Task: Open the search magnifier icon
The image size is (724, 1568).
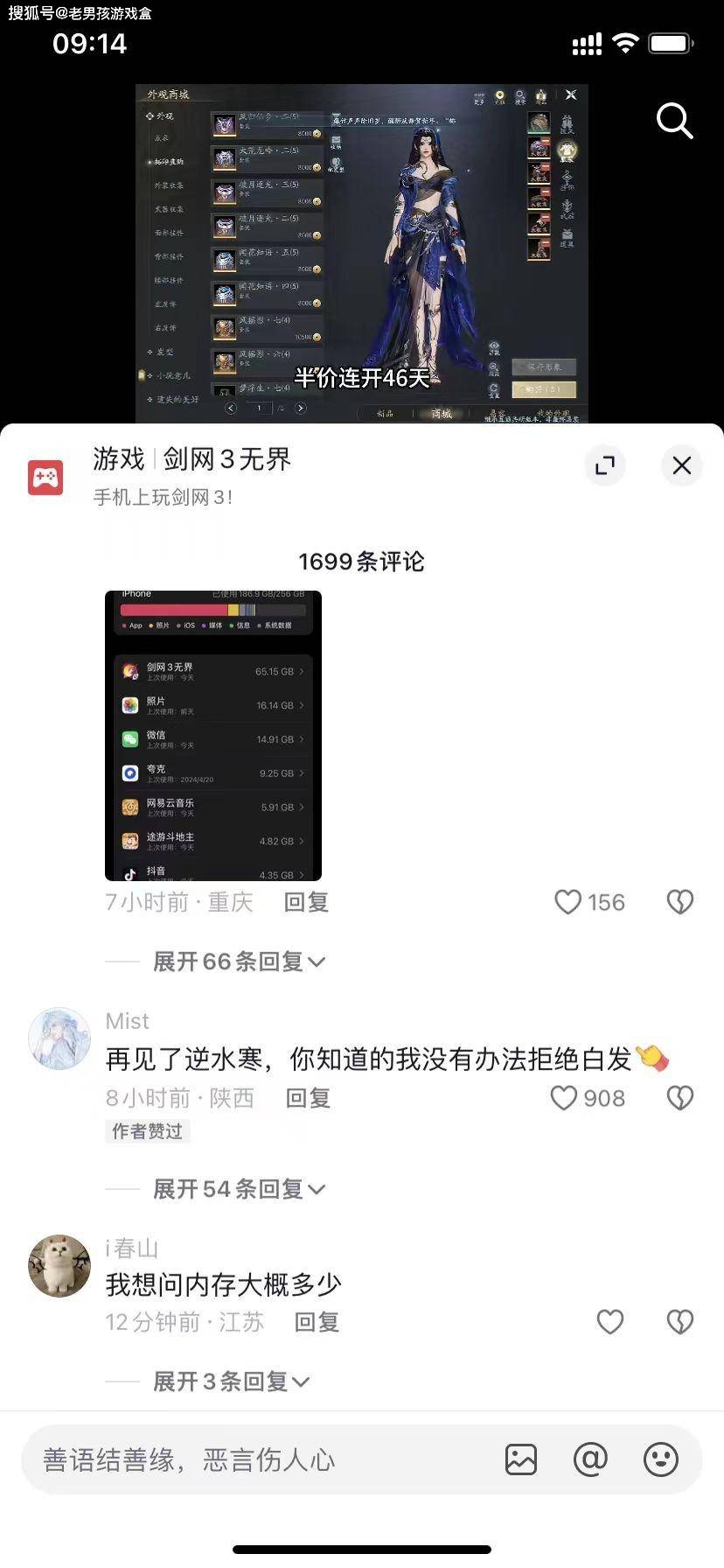Action: pyautogui.click(x=674, y=121)
